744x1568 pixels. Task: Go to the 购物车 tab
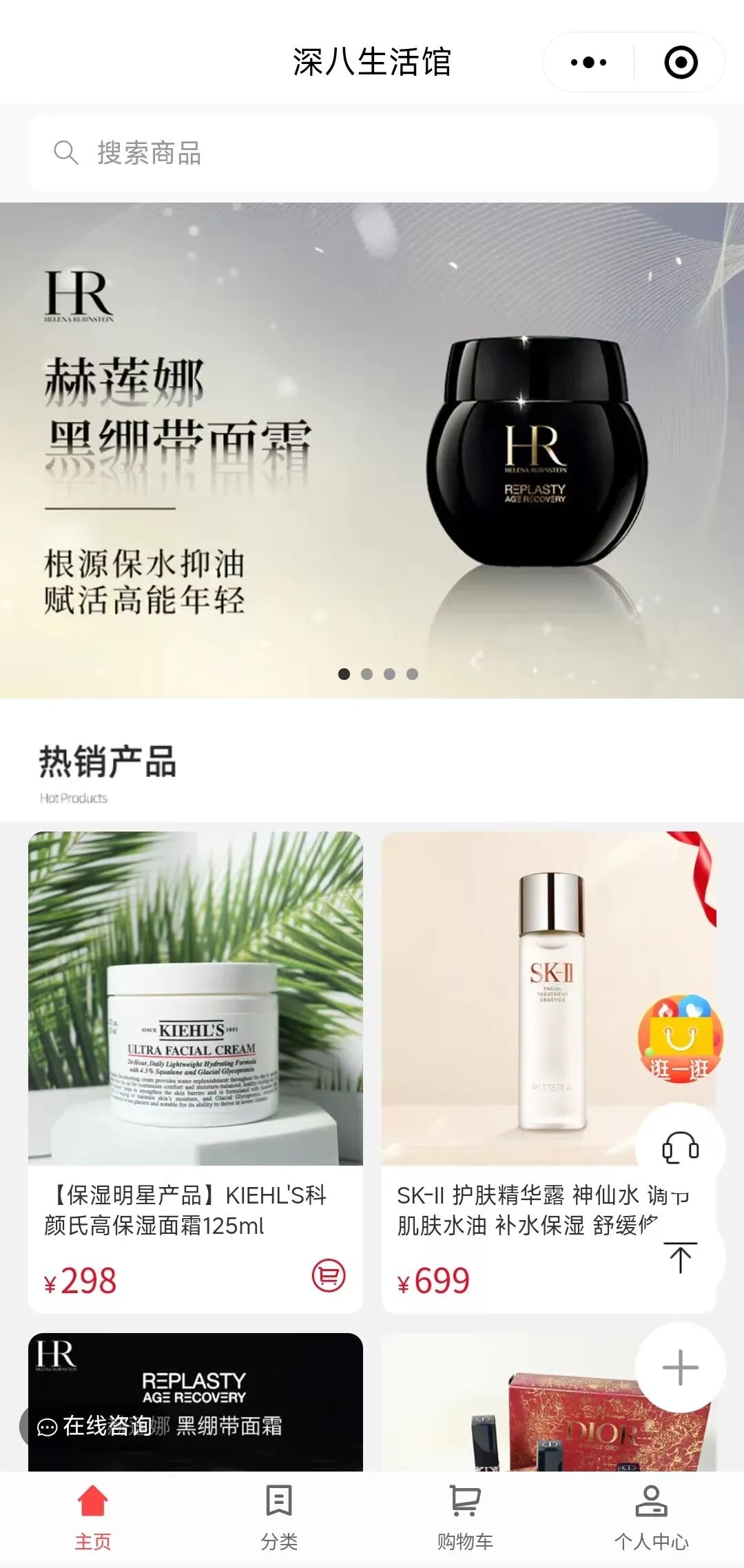[x=465, y=1518]
